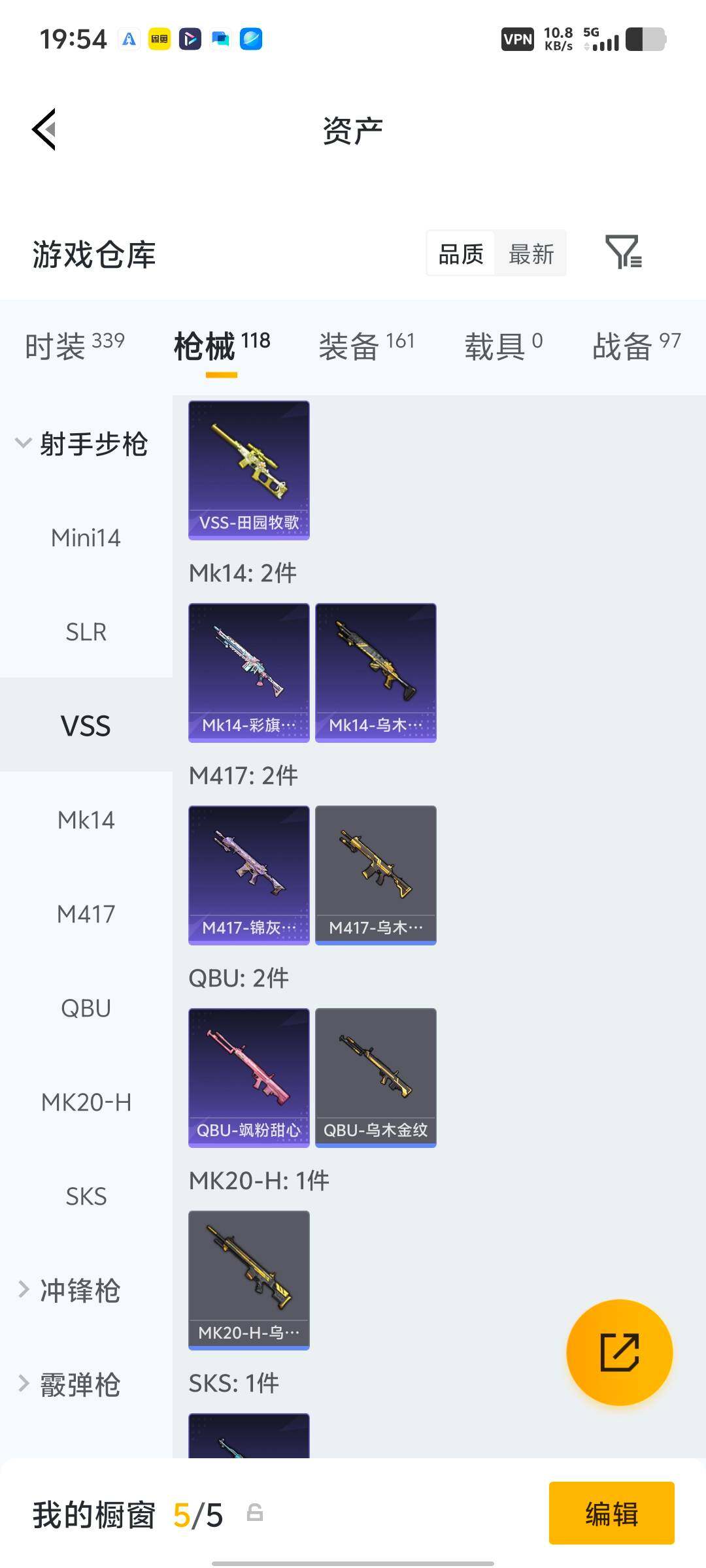Switch to the 战备 tab
706x1568 pixels.
[636, 345]
